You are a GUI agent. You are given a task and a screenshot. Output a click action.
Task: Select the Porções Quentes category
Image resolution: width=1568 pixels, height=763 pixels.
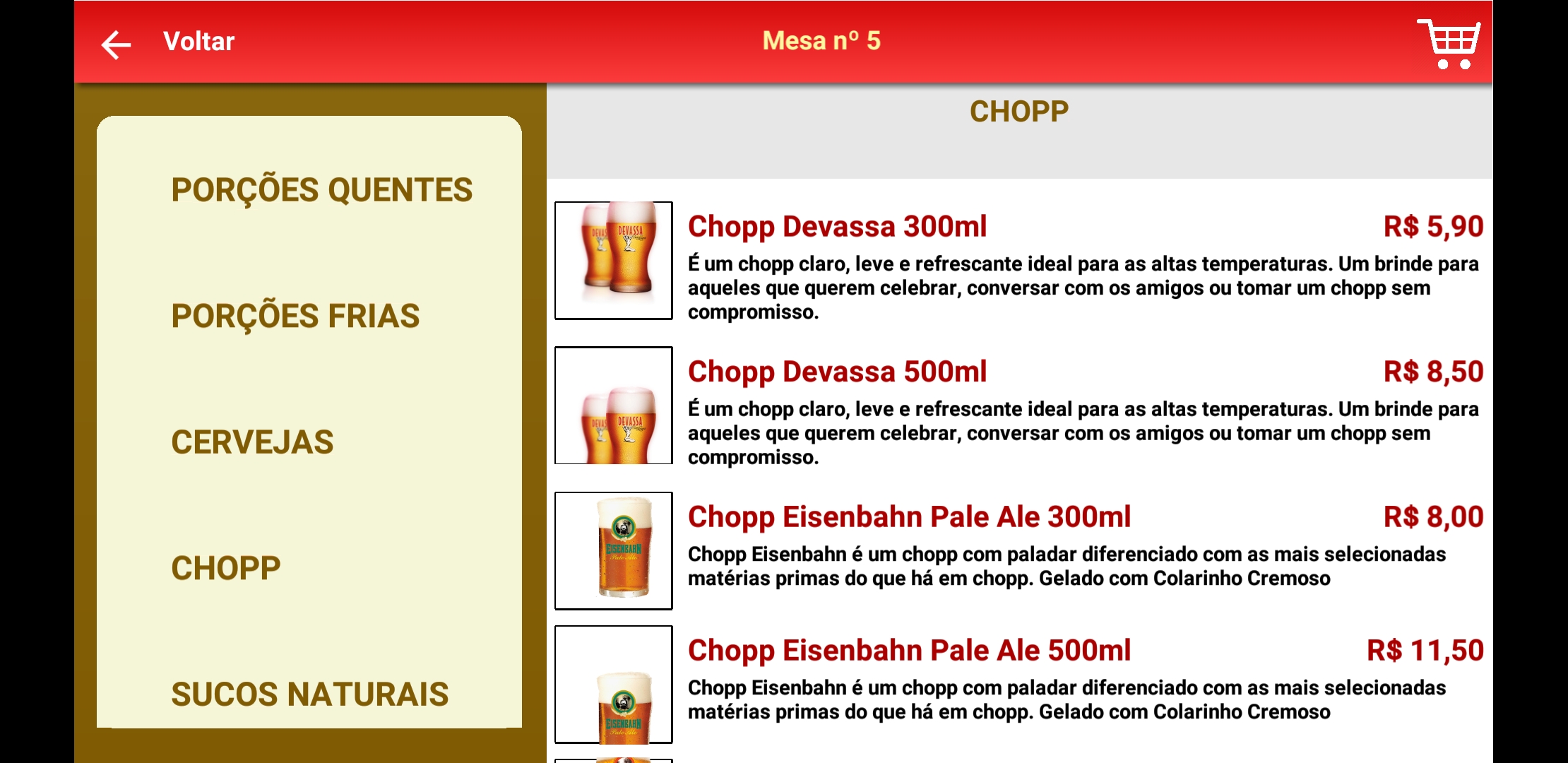pyautogui.click(x=321, y=190)
